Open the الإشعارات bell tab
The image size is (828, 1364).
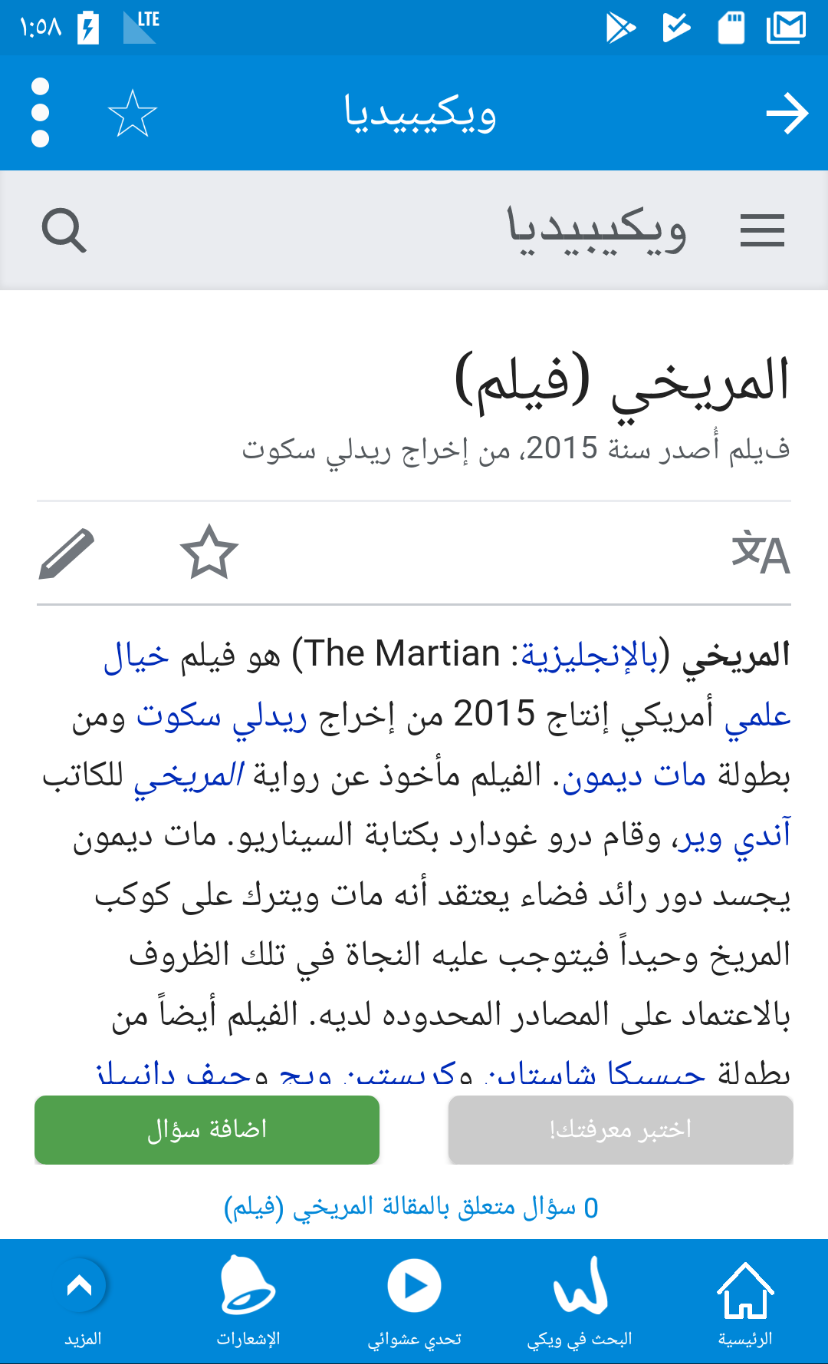[x=248, y=1301]
